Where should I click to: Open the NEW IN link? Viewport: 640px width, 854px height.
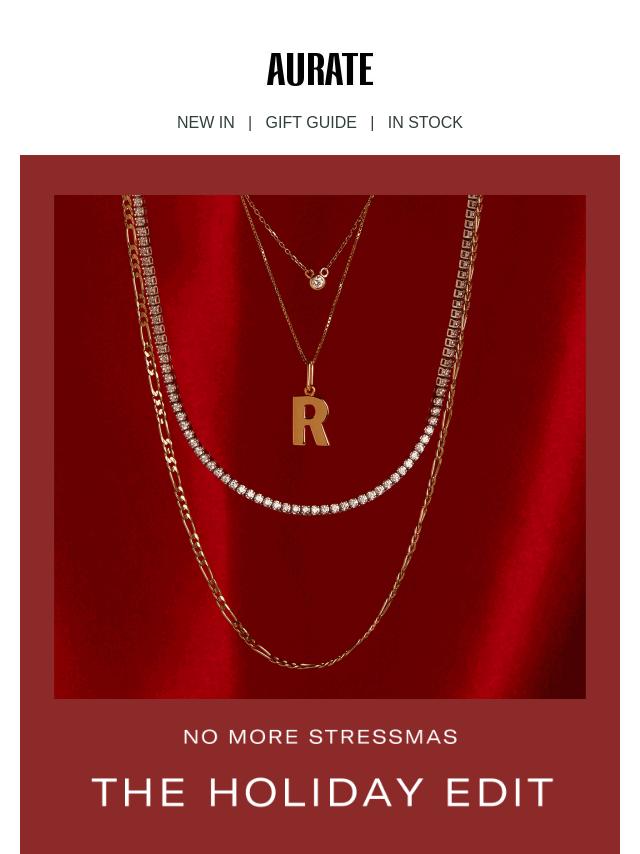(205, 122)
